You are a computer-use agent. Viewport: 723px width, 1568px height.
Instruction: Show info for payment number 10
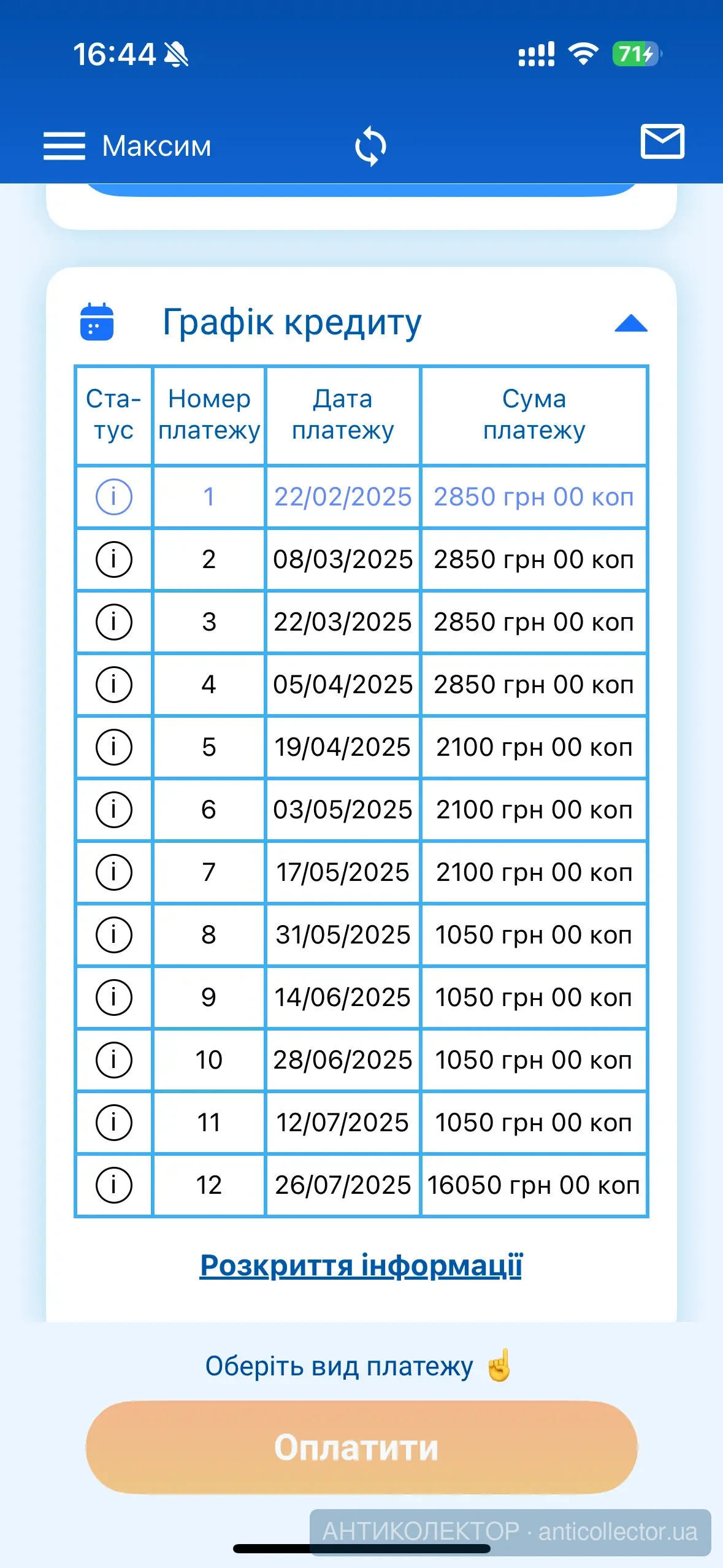point(114,1060)
